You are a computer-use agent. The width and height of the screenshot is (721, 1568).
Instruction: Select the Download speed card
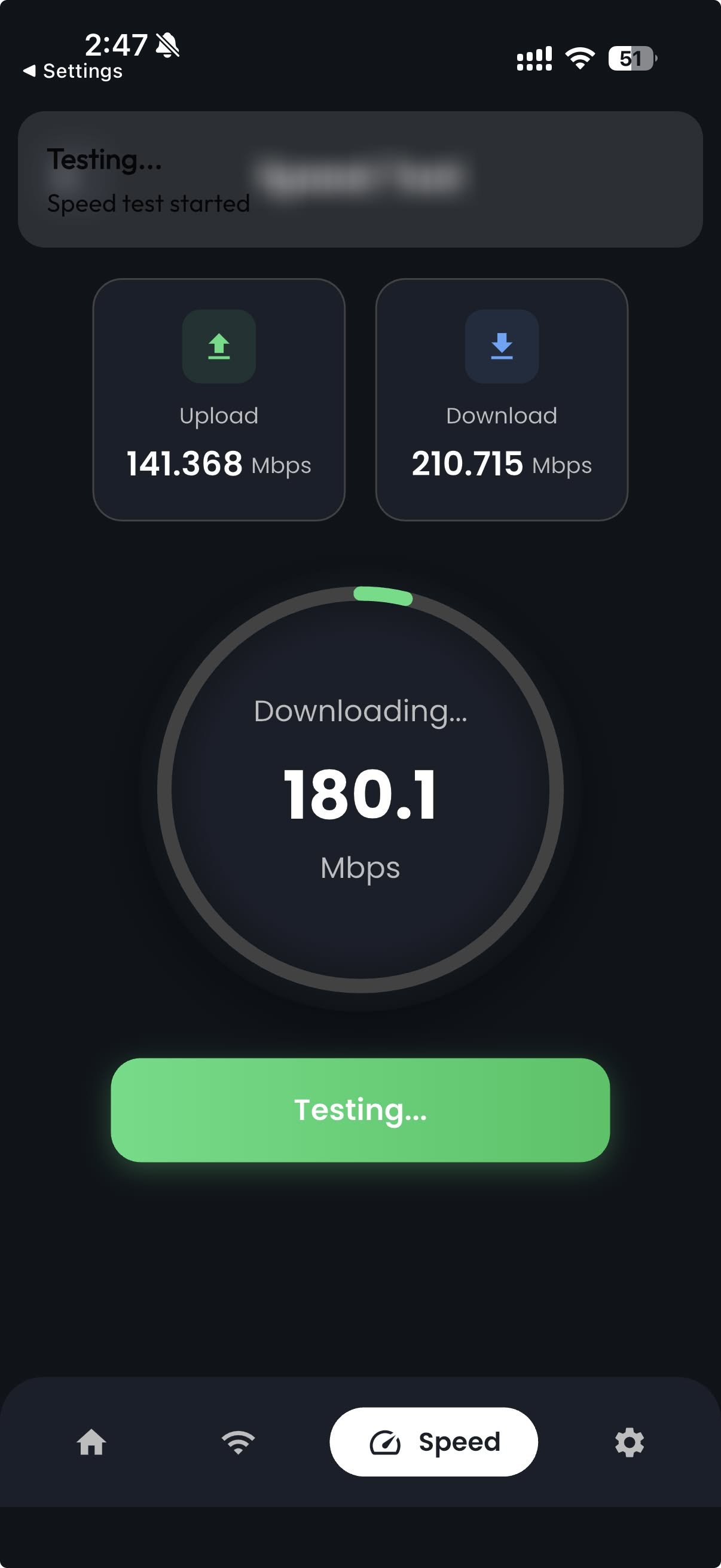click(502, 399)
